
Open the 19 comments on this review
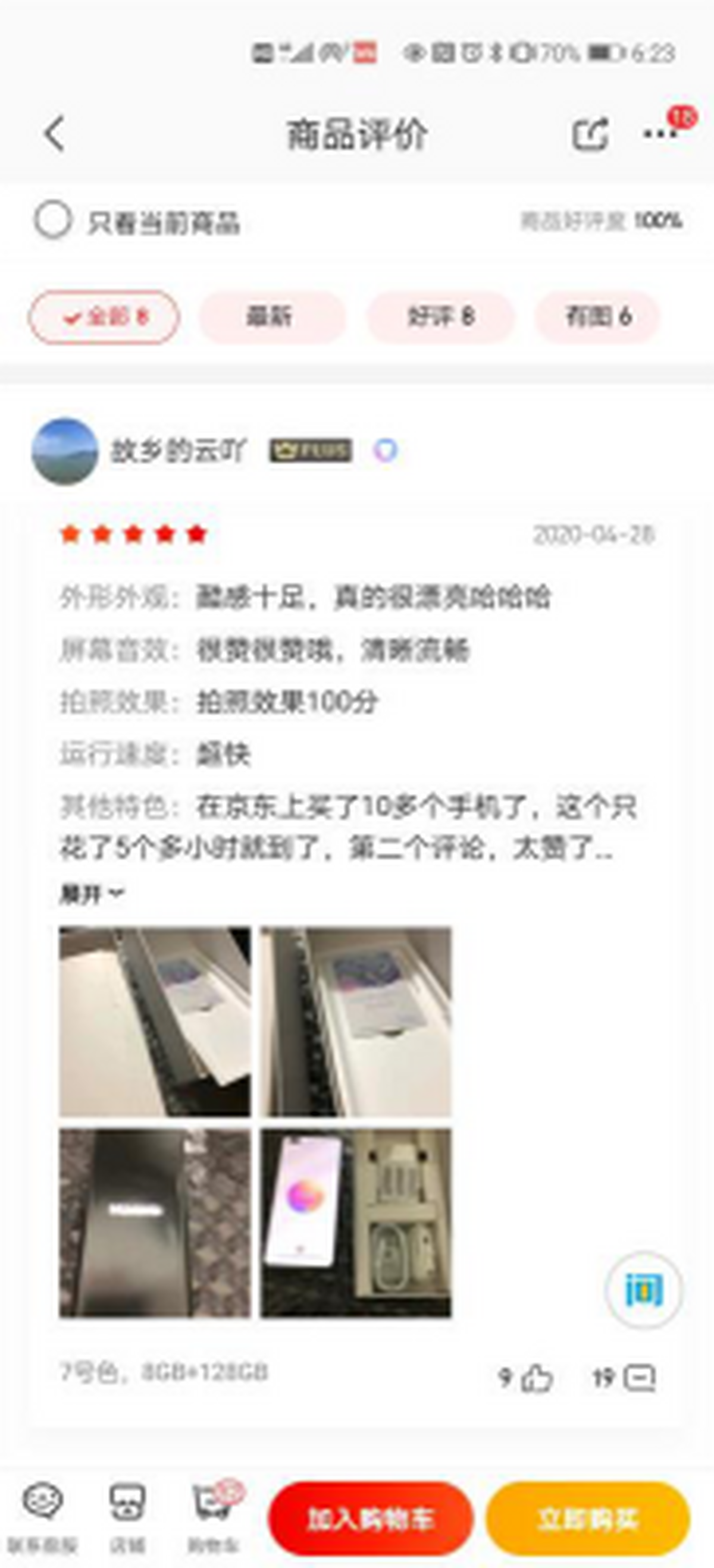[x=640, y=1378]
